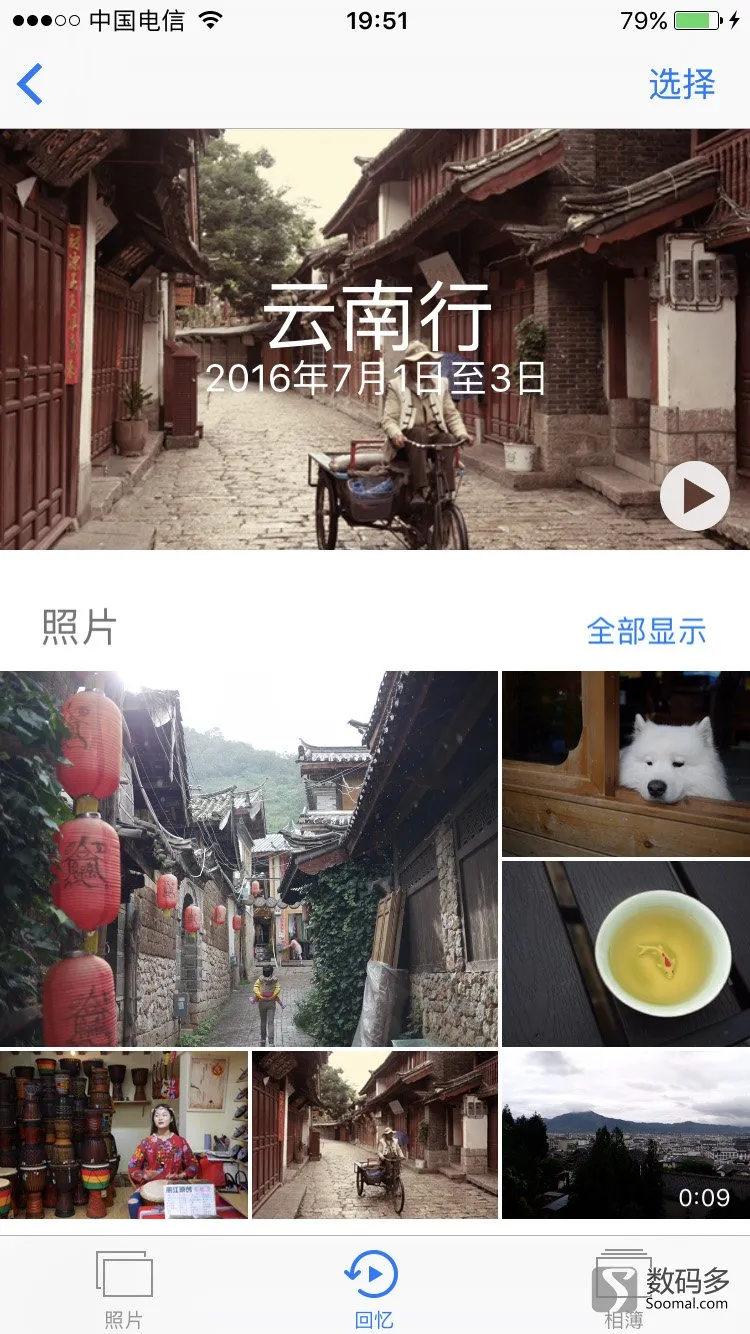
Task: Play the 云南行 memory movie
Action: pos(694,496)
